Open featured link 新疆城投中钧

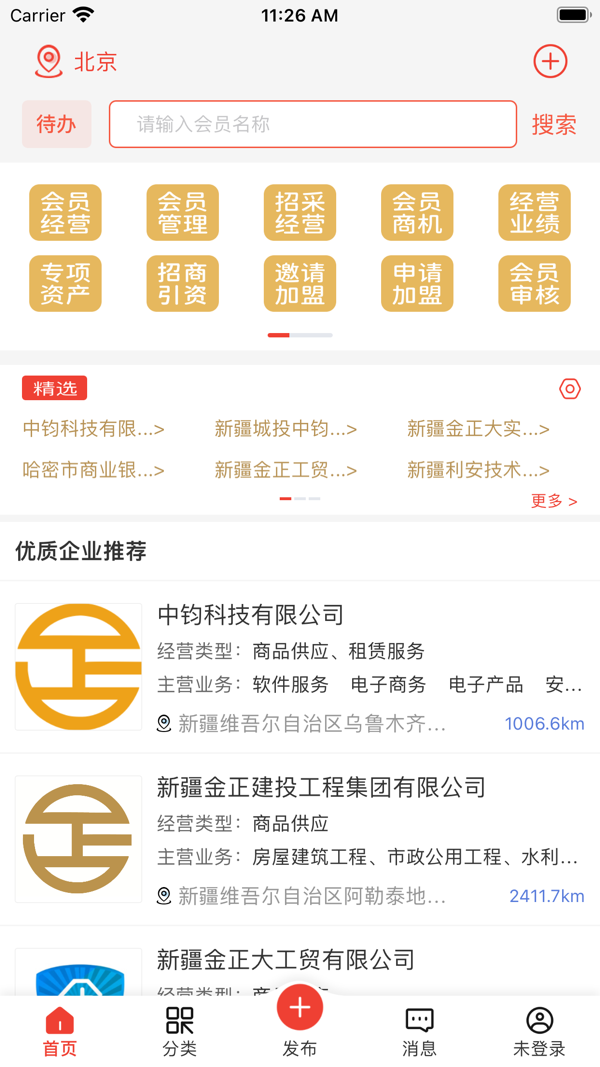pos(286,429)
